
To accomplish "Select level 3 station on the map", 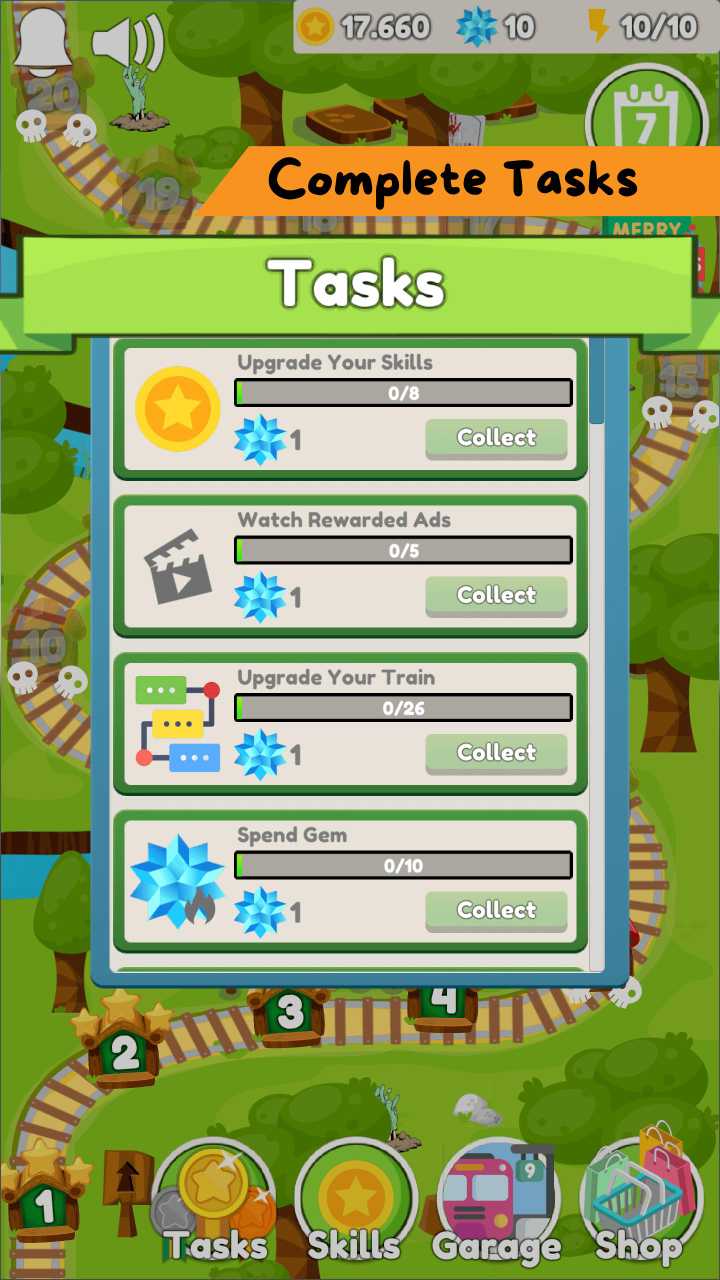I will (290, 1012).
